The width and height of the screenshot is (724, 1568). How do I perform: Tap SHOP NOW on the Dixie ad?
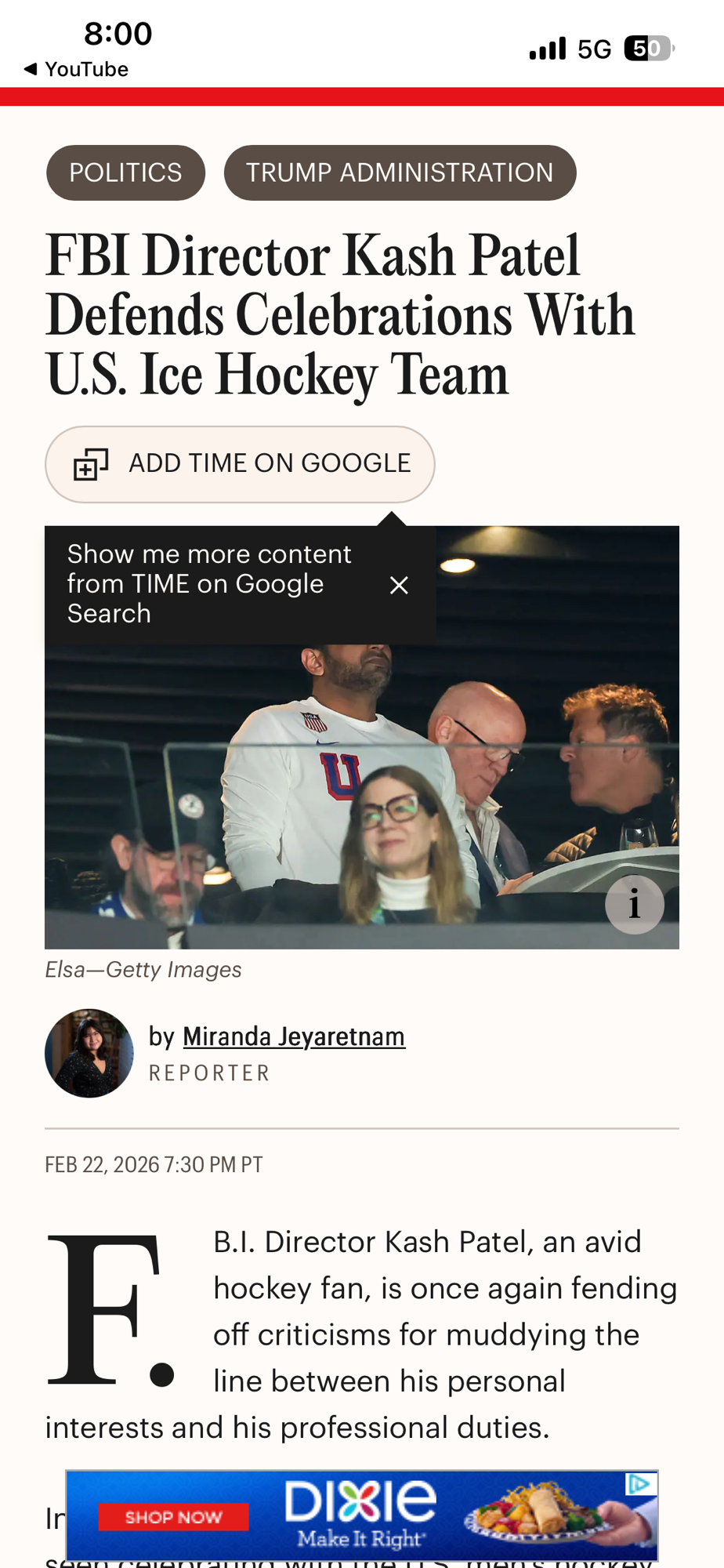tap(173, 1517)
